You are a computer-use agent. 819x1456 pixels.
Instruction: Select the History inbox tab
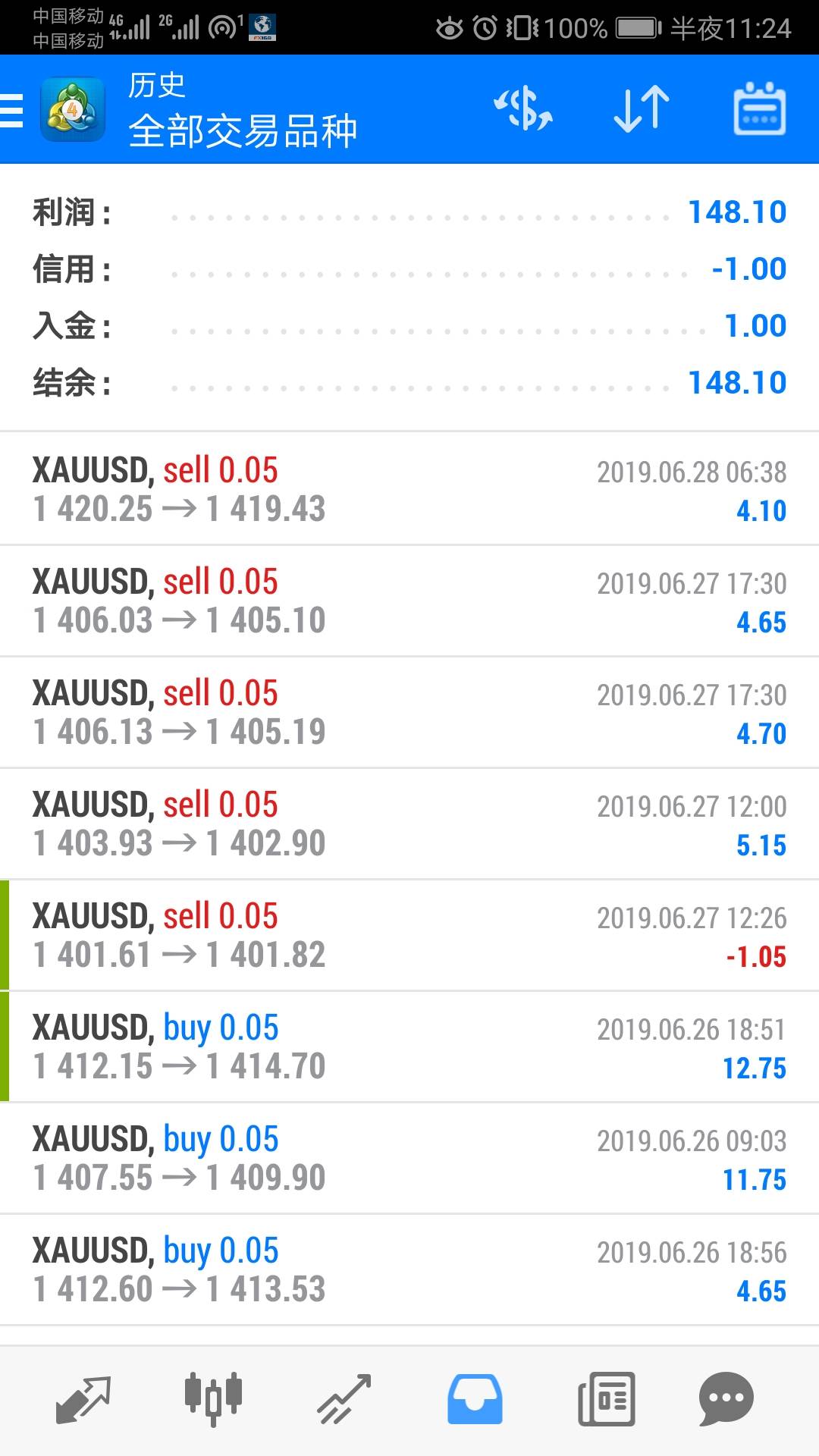[475, 1399]
